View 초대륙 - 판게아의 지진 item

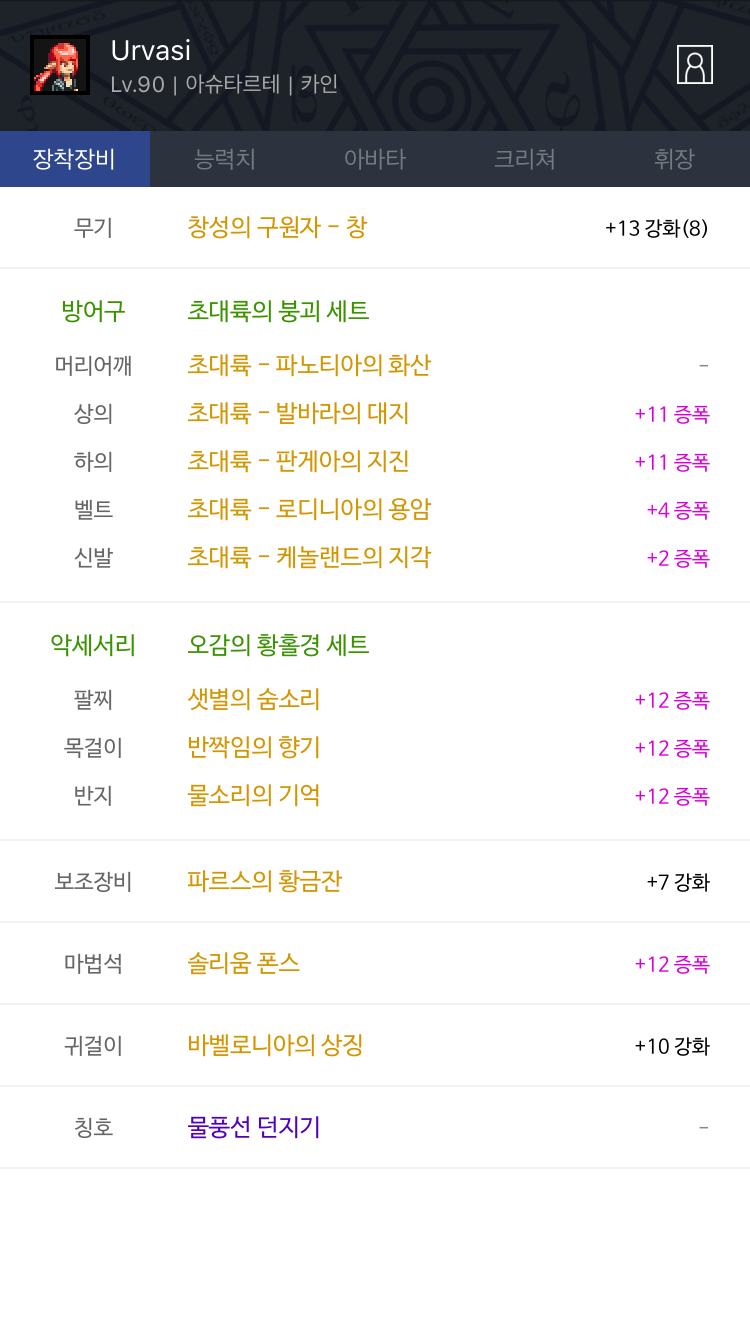coord(298,461)
